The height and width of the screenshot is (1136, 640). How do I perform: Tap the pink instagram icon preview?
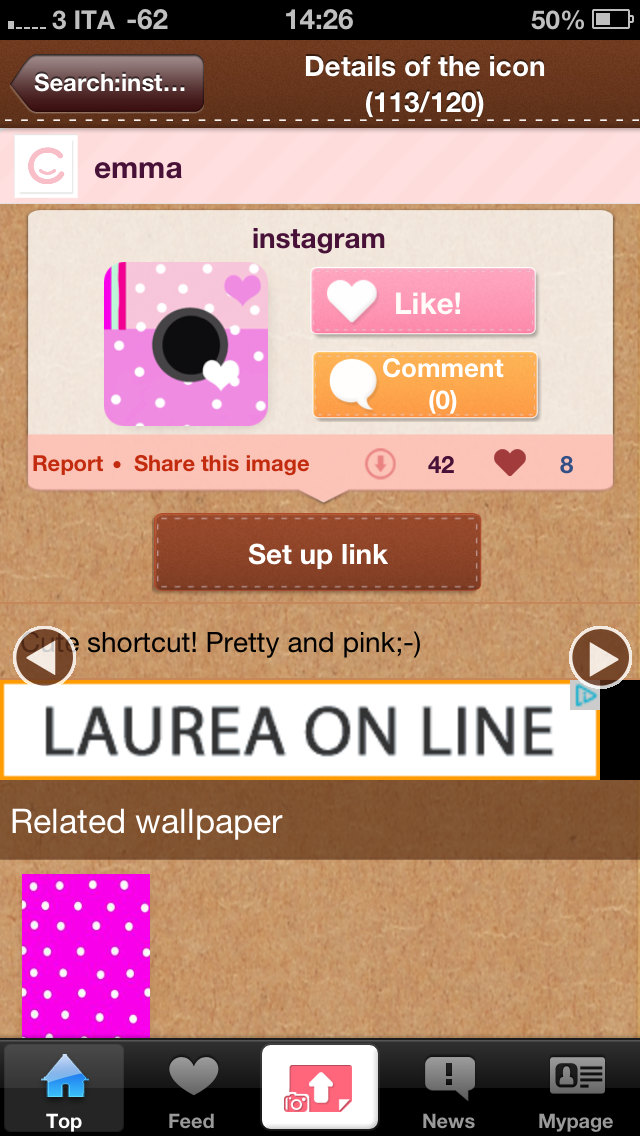click(x=186, y=344)
